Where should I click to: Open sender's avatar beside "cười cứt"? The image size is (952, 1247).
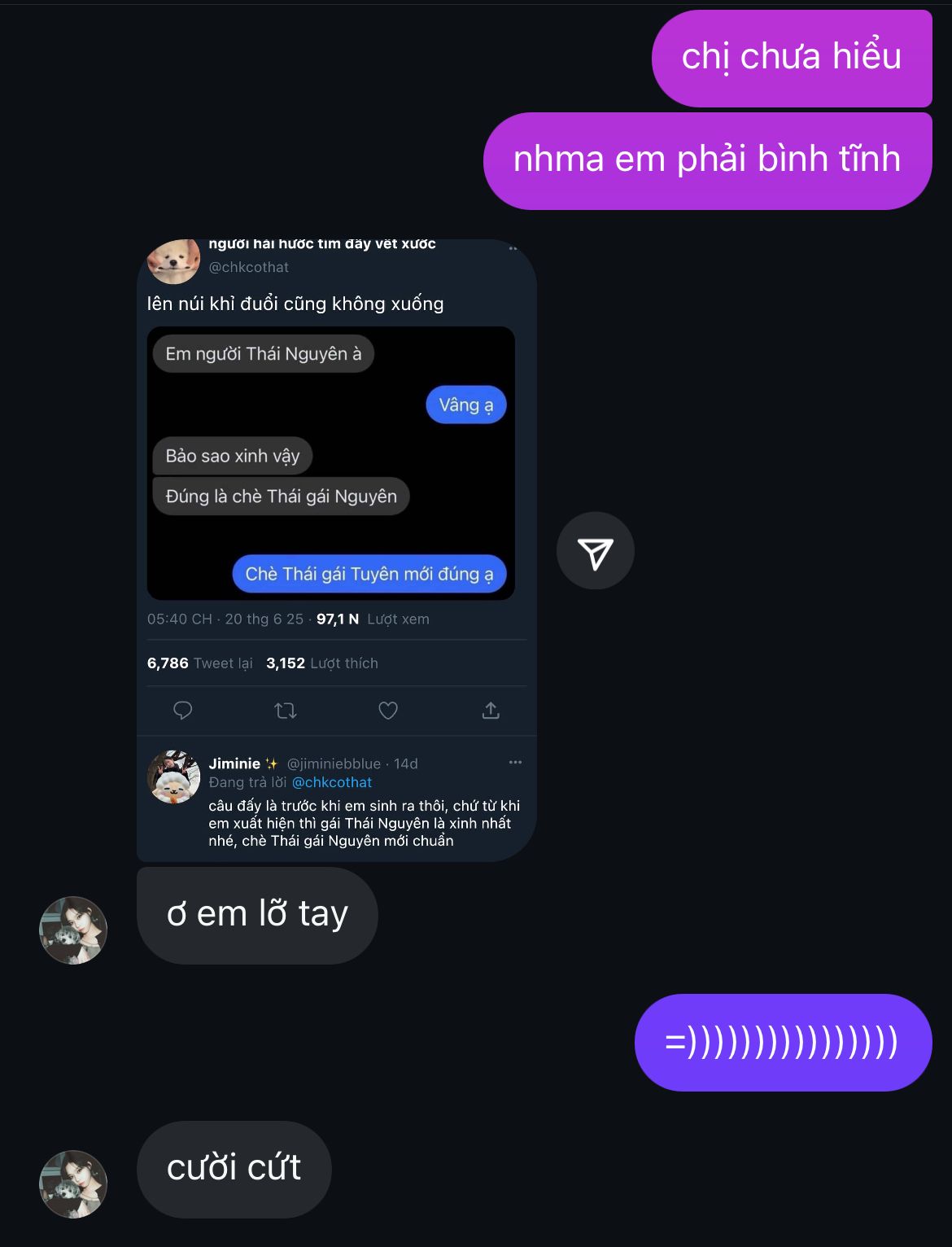73,1184
